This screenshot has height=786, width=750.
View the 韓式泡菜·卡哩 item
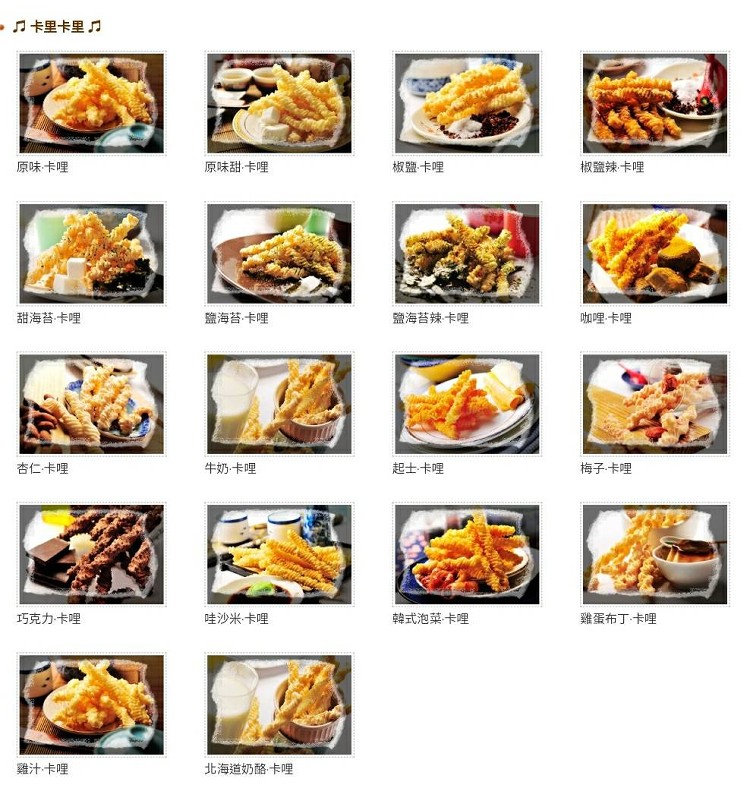(x=467, y=554)
